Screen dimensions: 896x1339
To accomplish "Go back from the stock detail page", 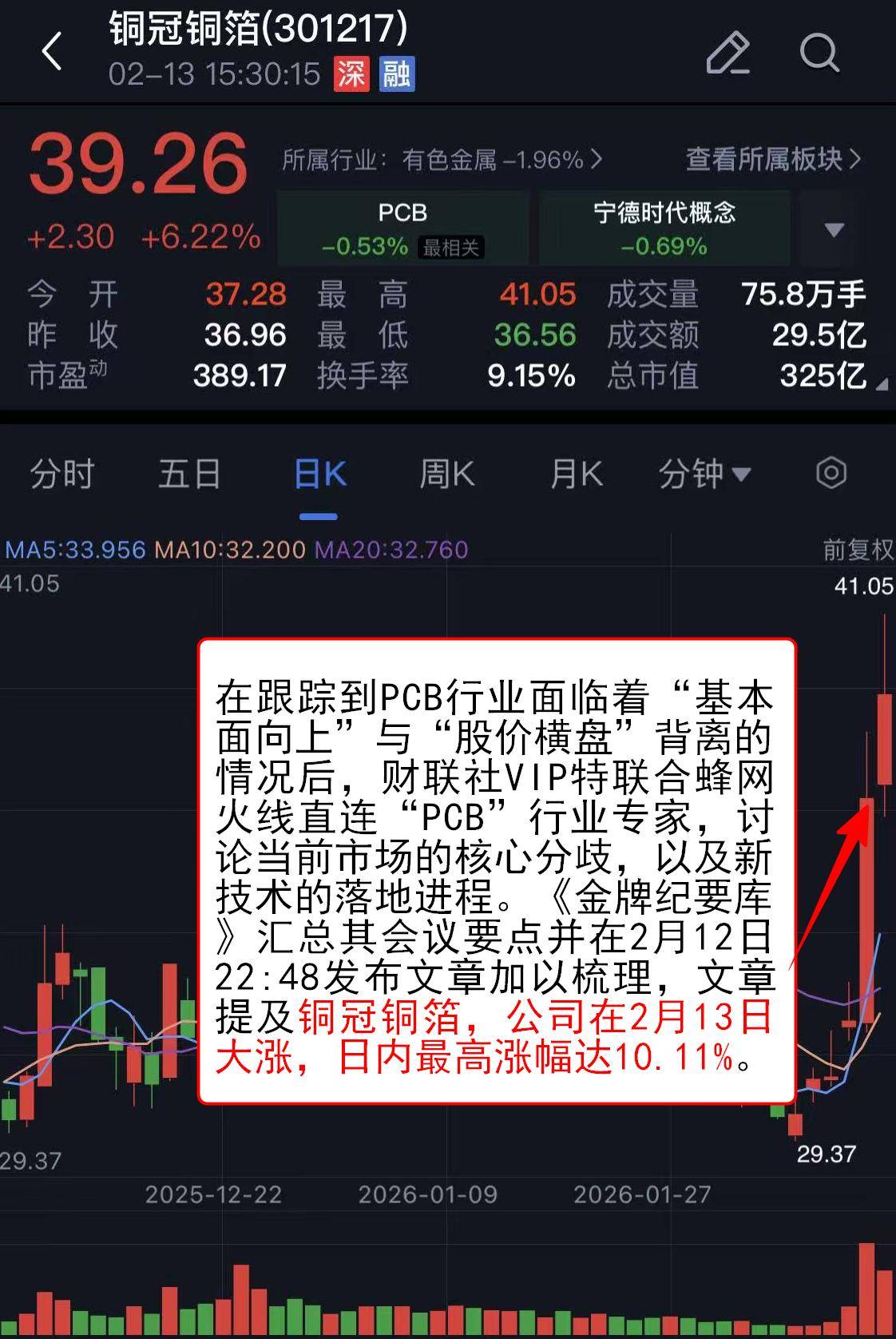I will pos(52,53).
